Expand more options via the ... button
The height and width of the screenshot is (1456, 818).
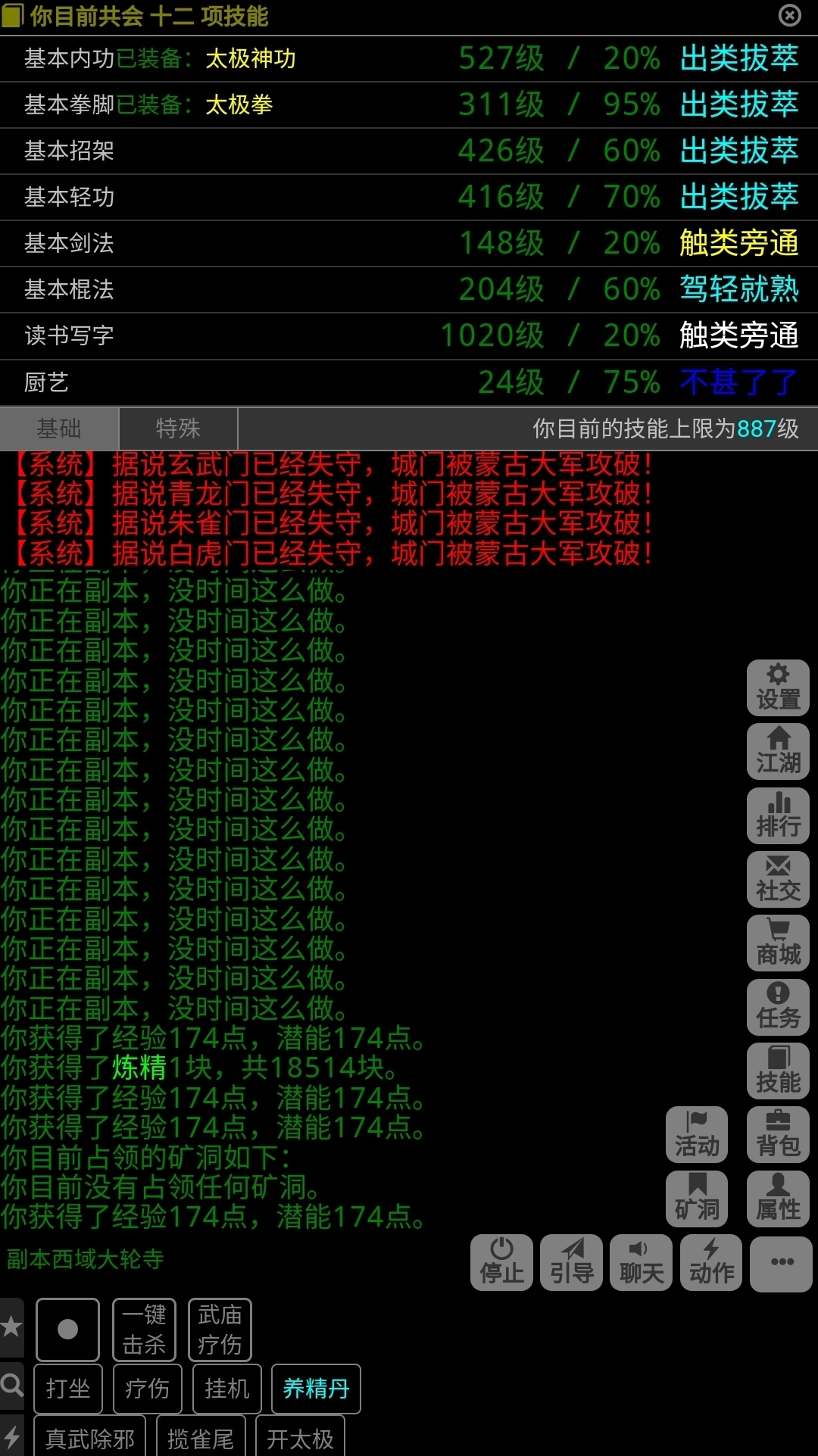pos(780,1262)
